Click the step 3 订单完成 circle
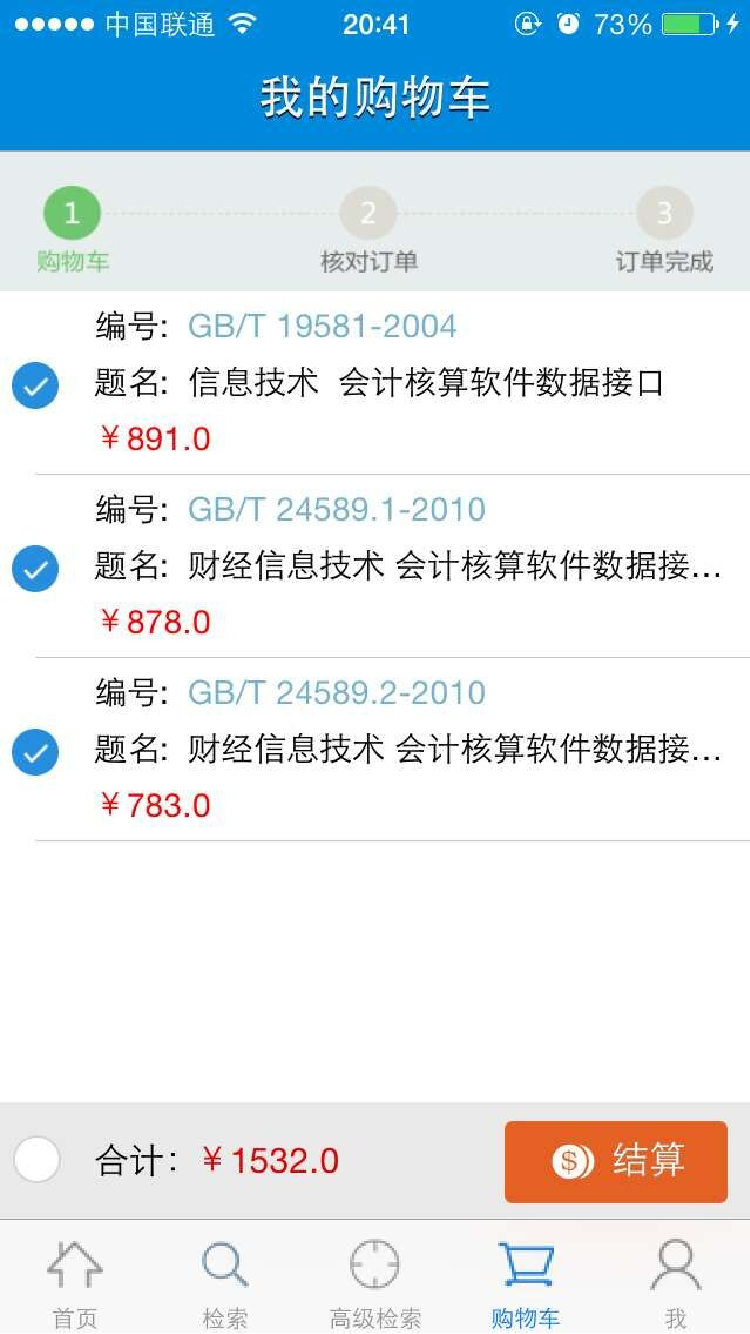 pos(664,212)
